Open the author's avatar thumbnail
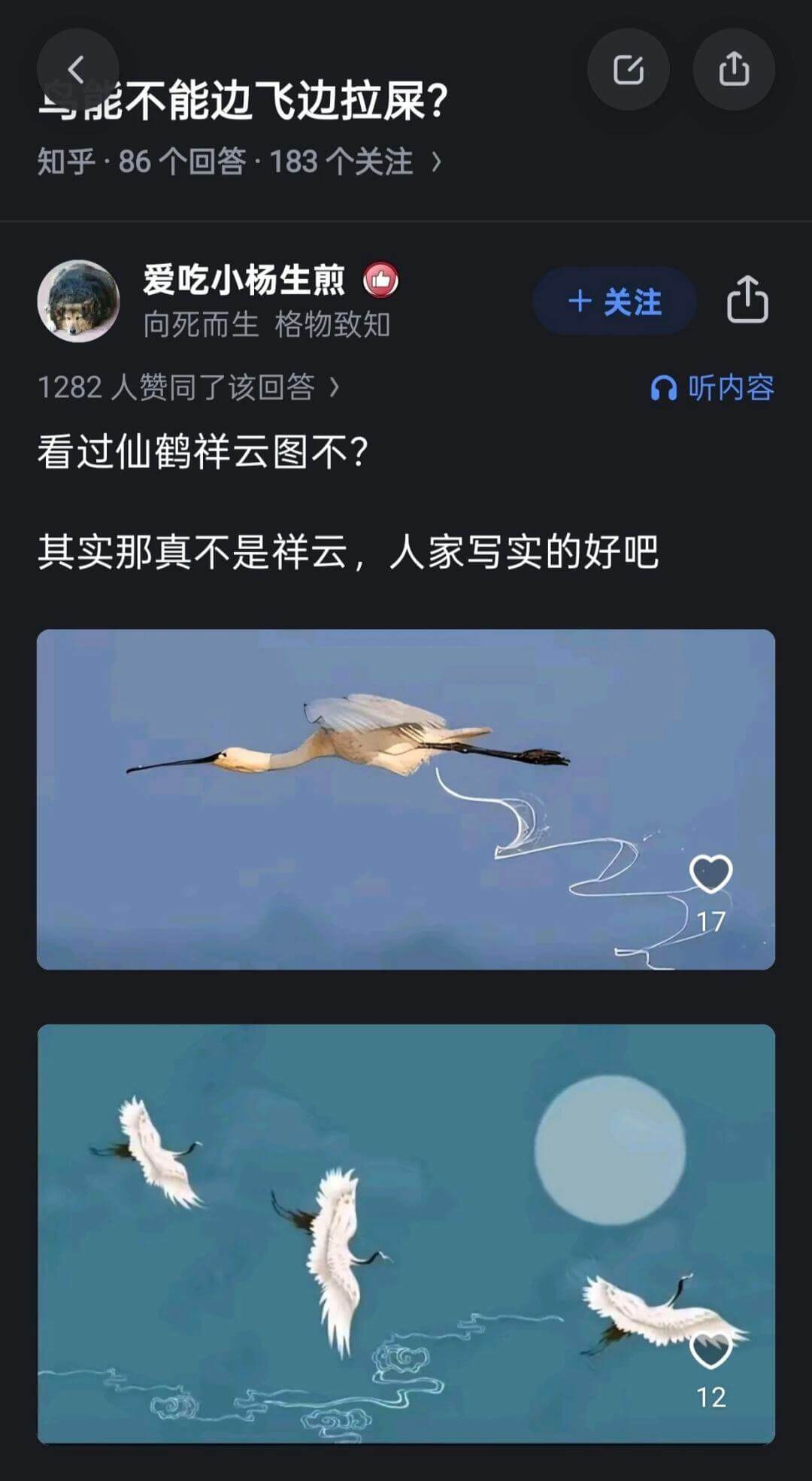Image resolution: width=812 pixels, height=1481 pixels. click(77, 299)
